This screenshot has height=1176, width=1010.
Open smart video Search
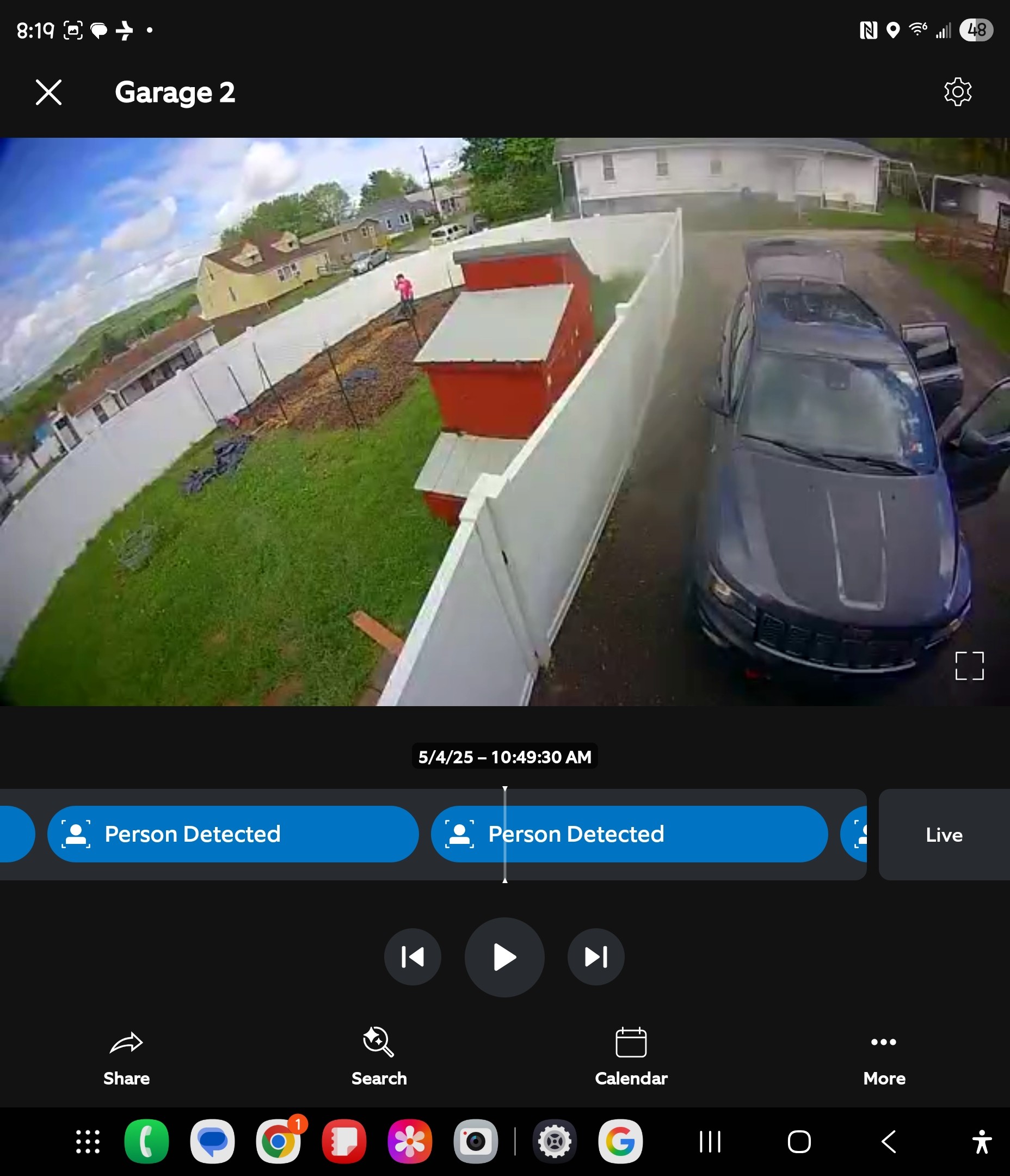tap(378, 1056)
